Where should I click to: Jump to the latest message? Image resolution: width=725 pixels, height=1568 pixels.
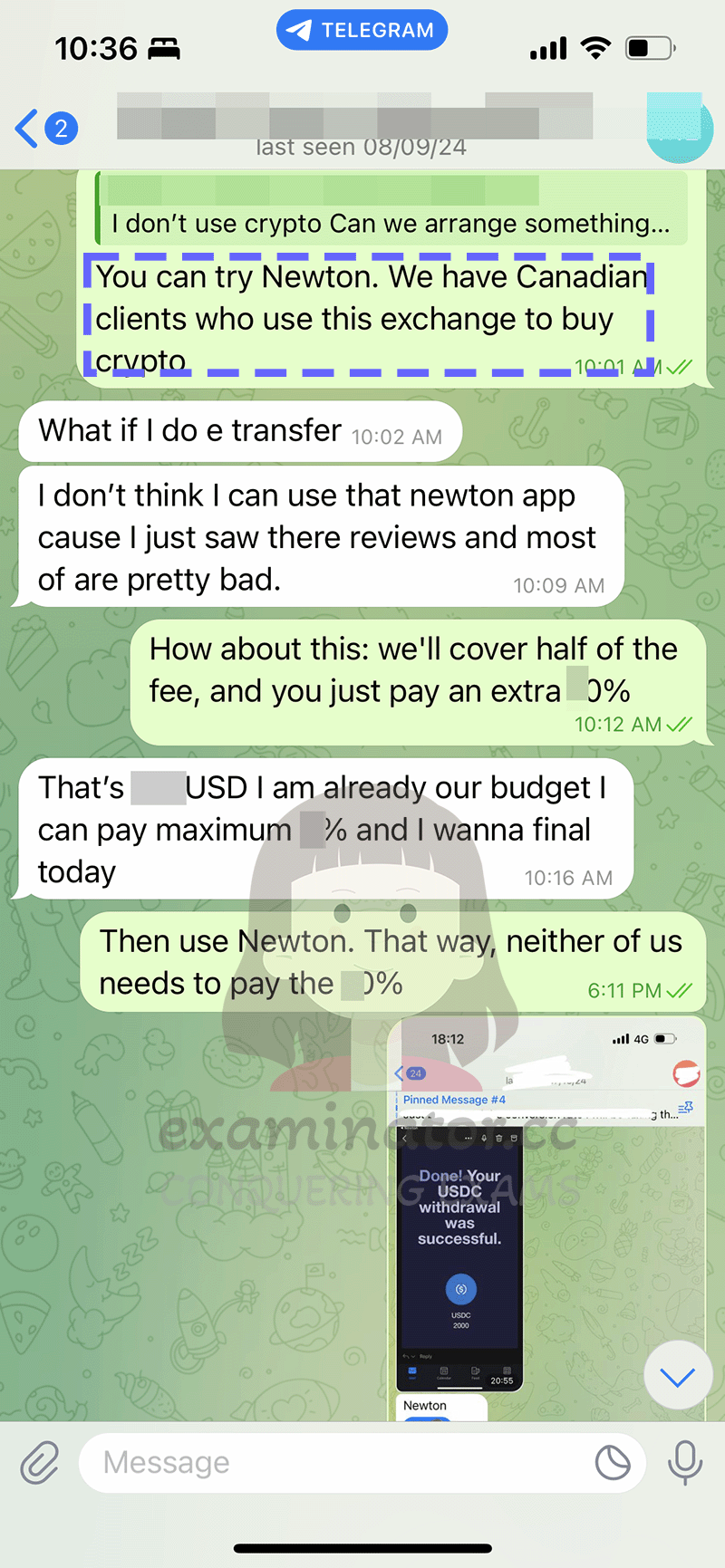coord(678,1377)
